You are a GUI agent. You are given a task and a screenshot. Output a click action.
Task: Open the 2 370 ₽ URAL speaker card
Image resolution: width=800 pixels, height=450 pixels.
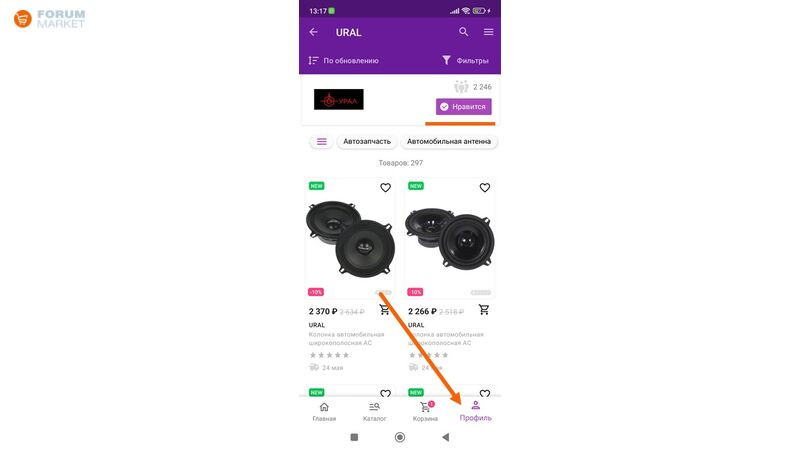(x=349, y=240)
